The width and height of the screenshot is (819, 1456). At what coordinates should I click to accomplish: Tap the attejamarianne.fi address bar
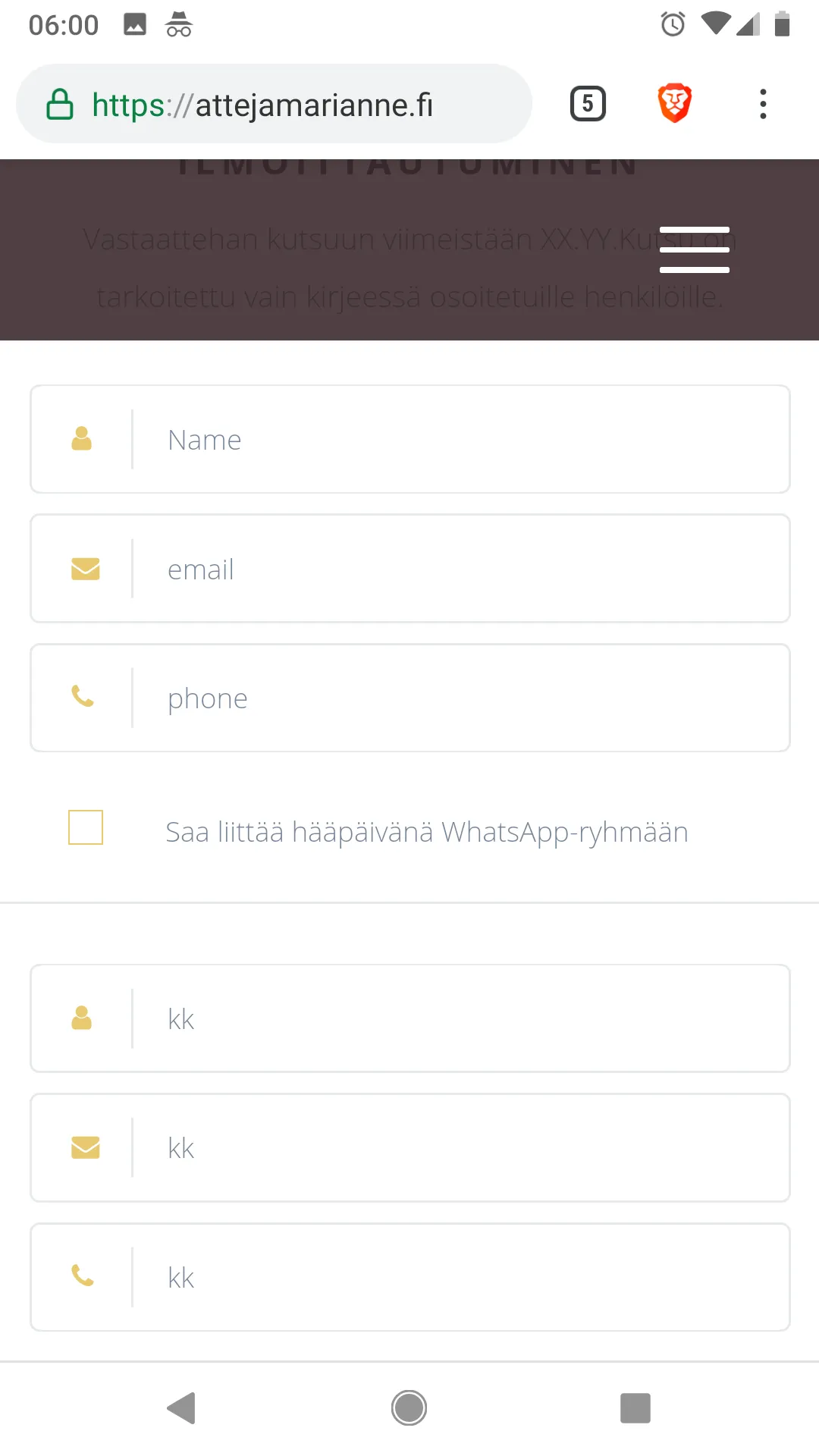(273, 104)
